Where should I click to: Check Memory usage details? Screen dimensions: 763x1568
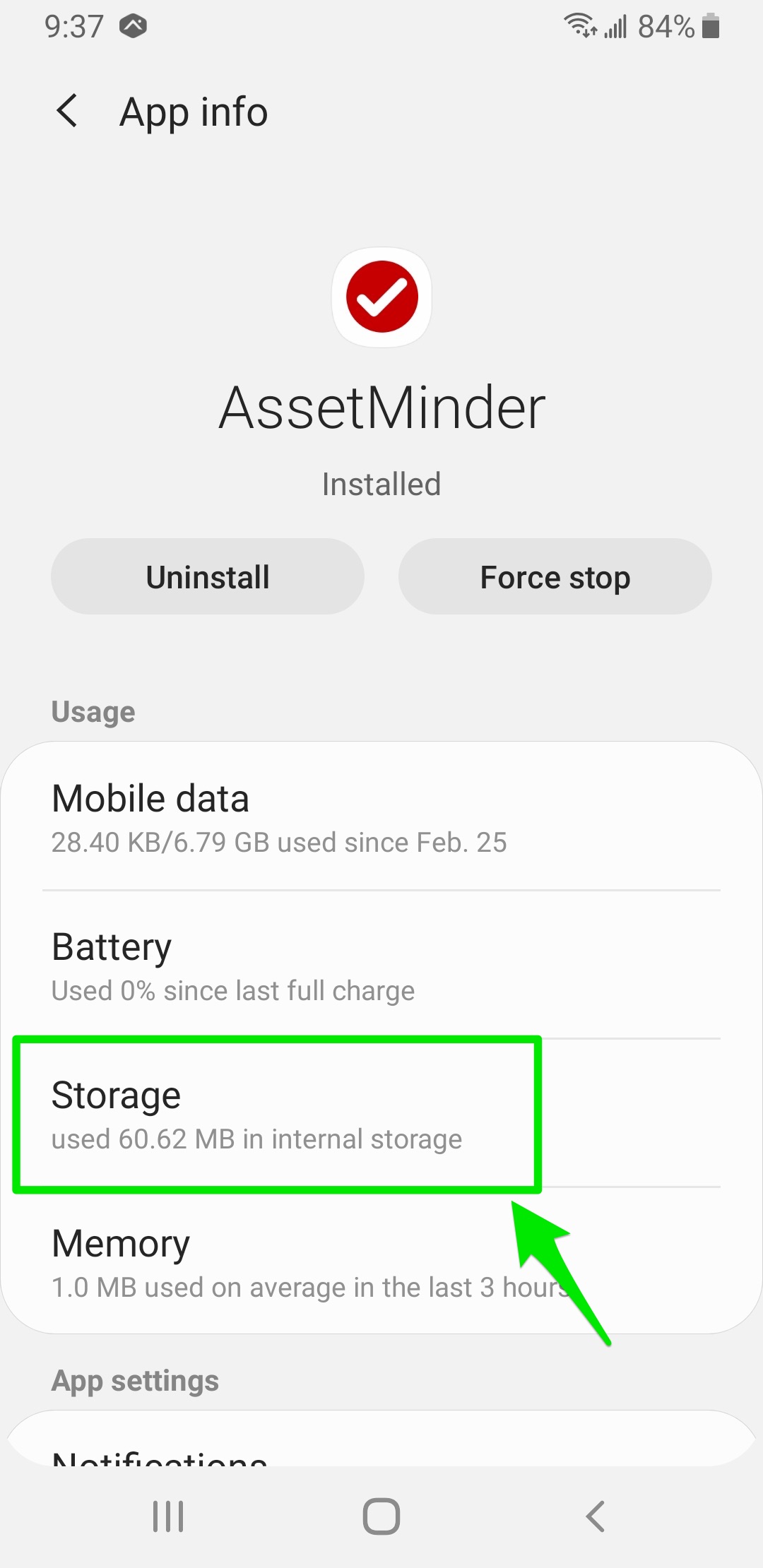coord(381,1261)
